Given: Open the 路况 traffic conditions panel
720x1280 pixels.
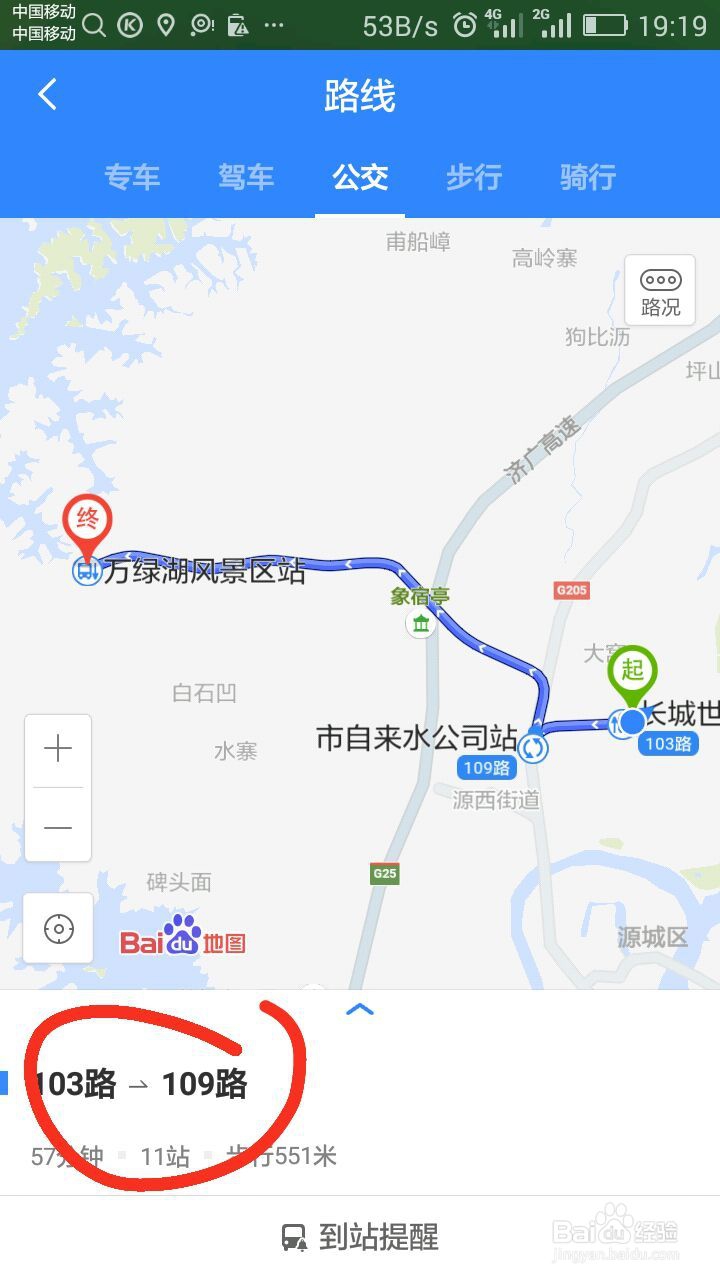Looking at the screenshot, I should click(659, 291).
